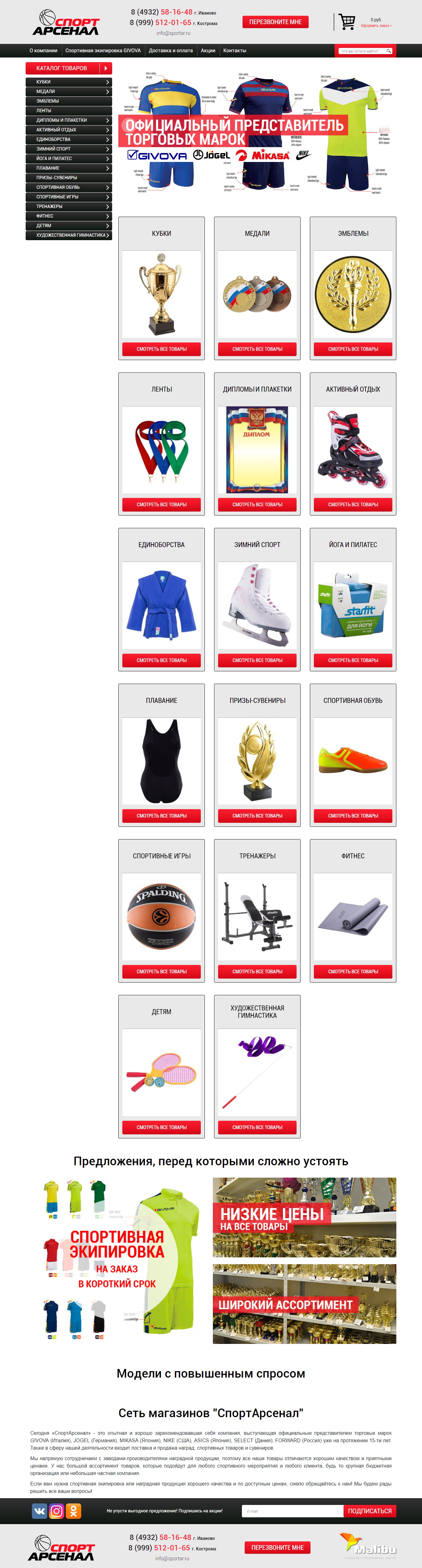Viewport: 422px width, 1568px height.
Task: Select Тренажеры in the sidebar catalog
Action: point(68,206)
